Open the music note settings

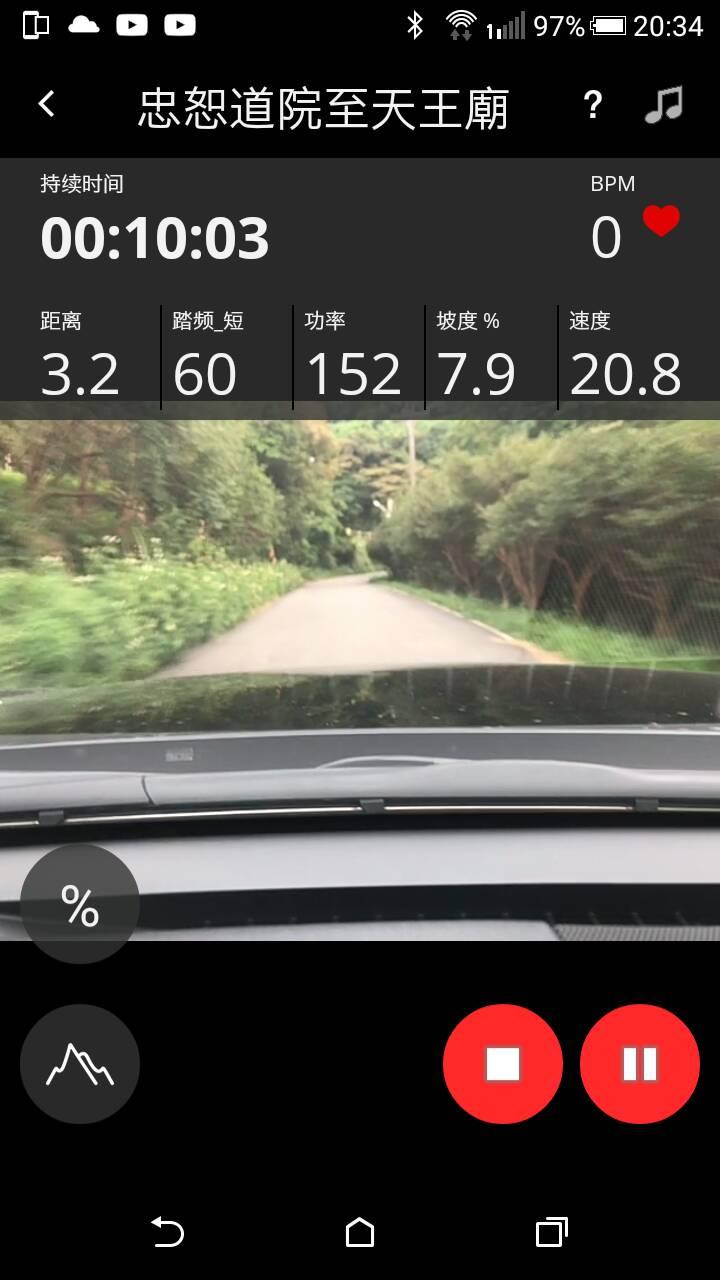(663, 105)
